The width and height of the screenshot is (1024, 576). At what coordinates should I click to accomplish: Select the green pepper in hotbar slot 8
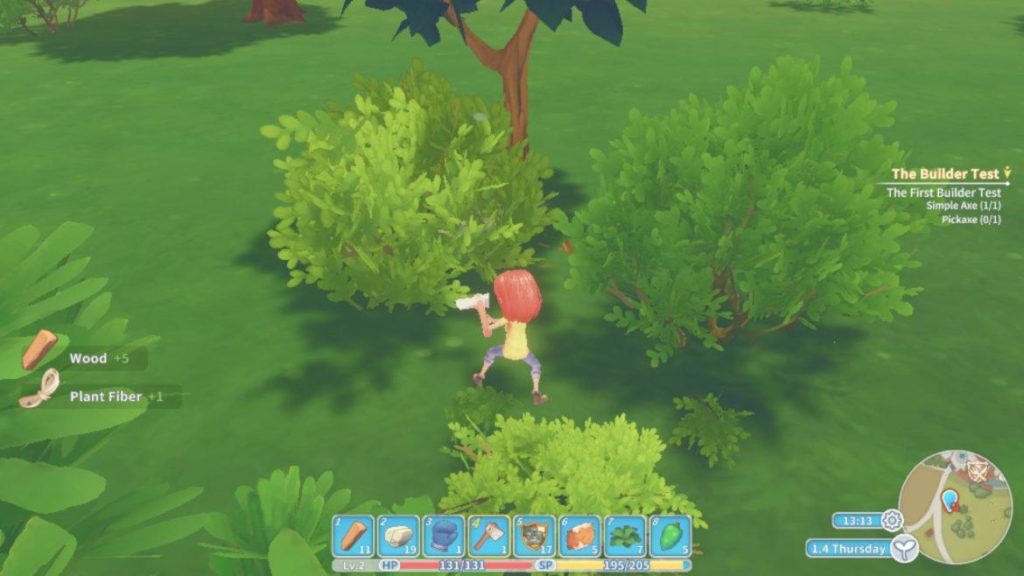click(670, 536)
